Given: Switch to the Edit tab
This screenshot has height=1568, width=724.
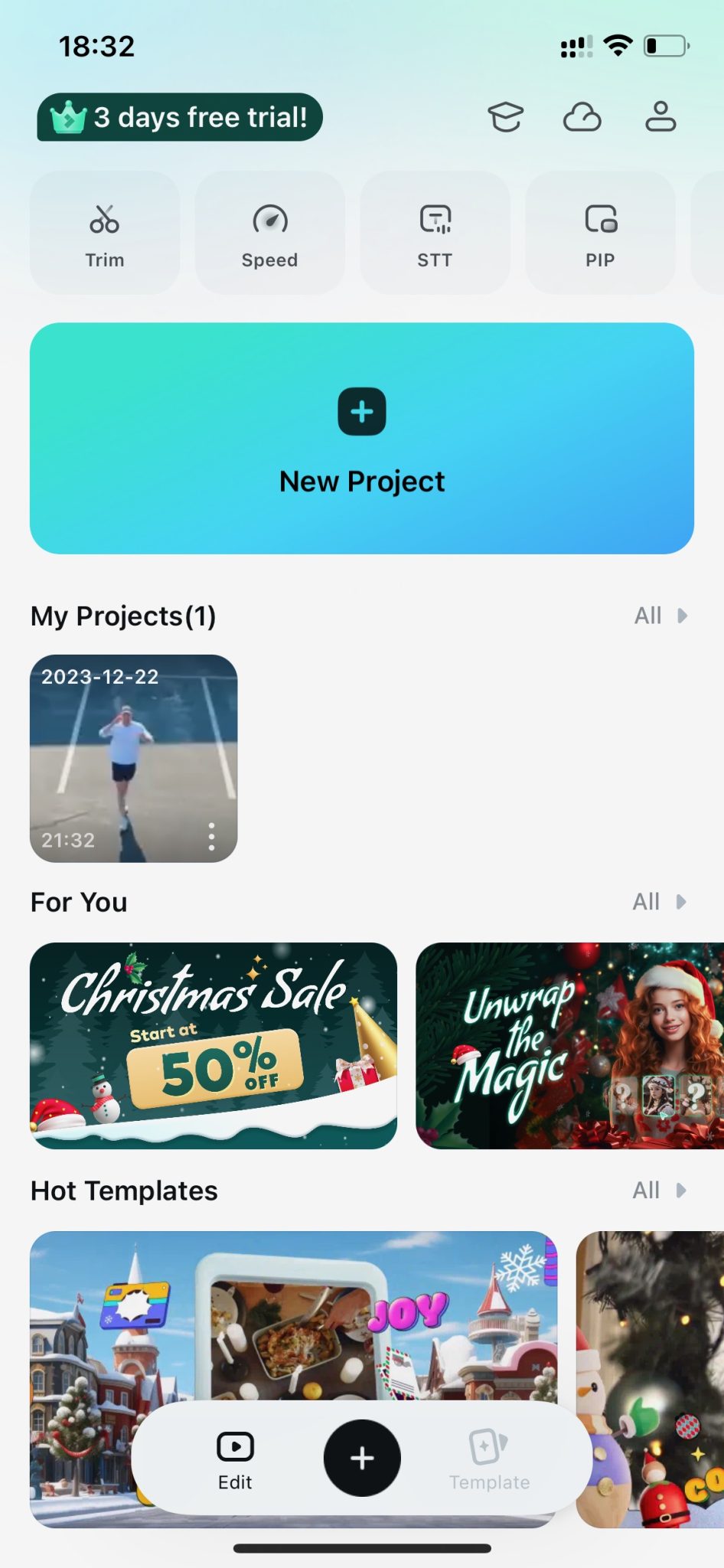Looking at the screenshot, I should (x=234, y=1459).
